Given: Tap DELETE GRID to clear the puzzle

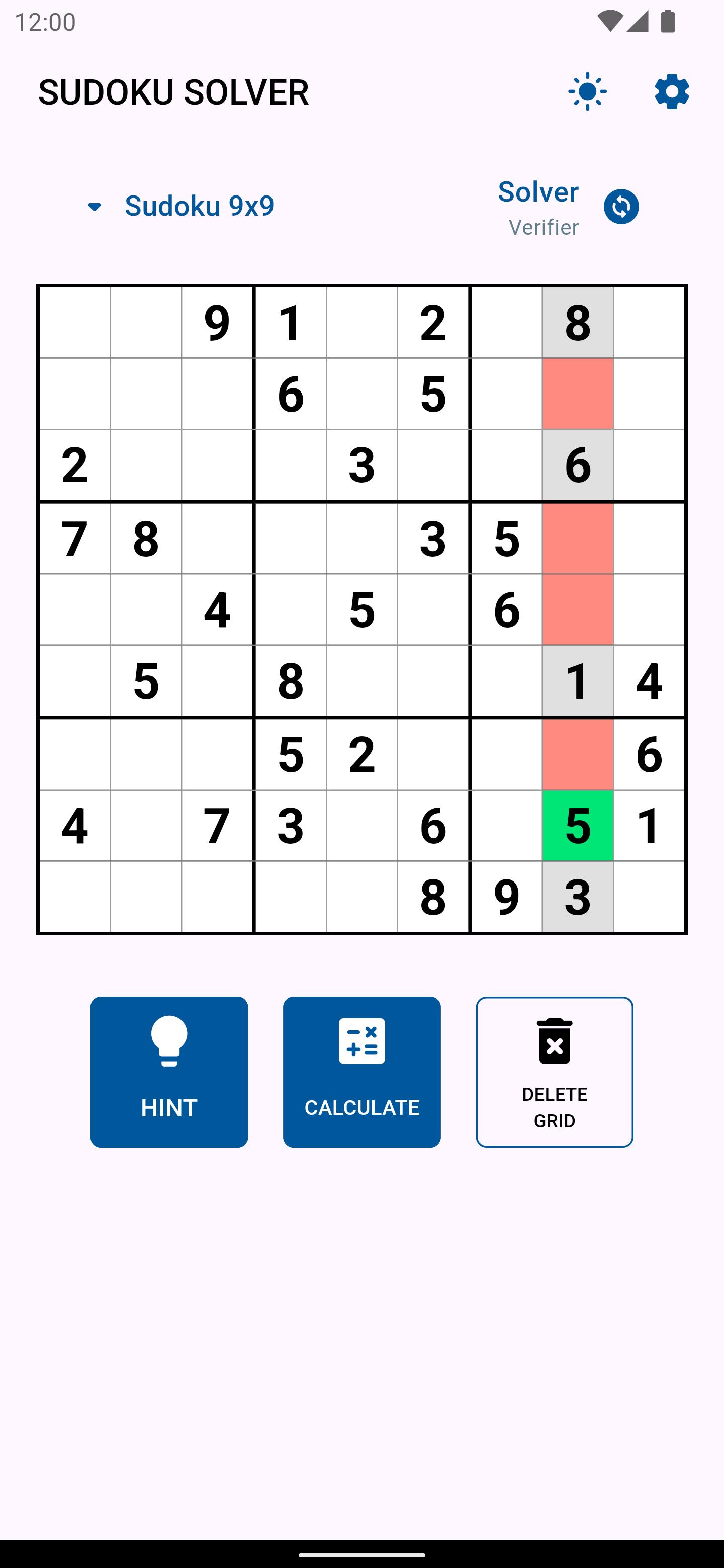Looking at the screenshot, I should click(555, 1072).
